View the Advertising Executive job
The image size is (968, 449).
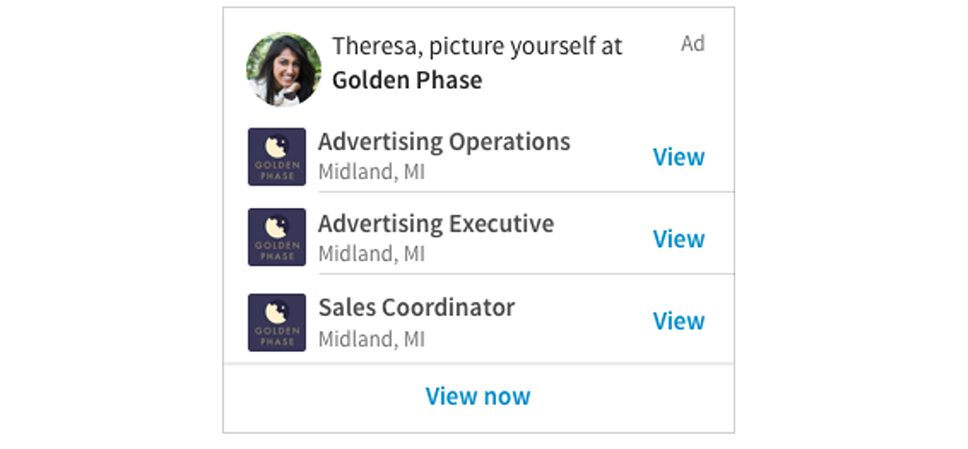tap(678, 239)
